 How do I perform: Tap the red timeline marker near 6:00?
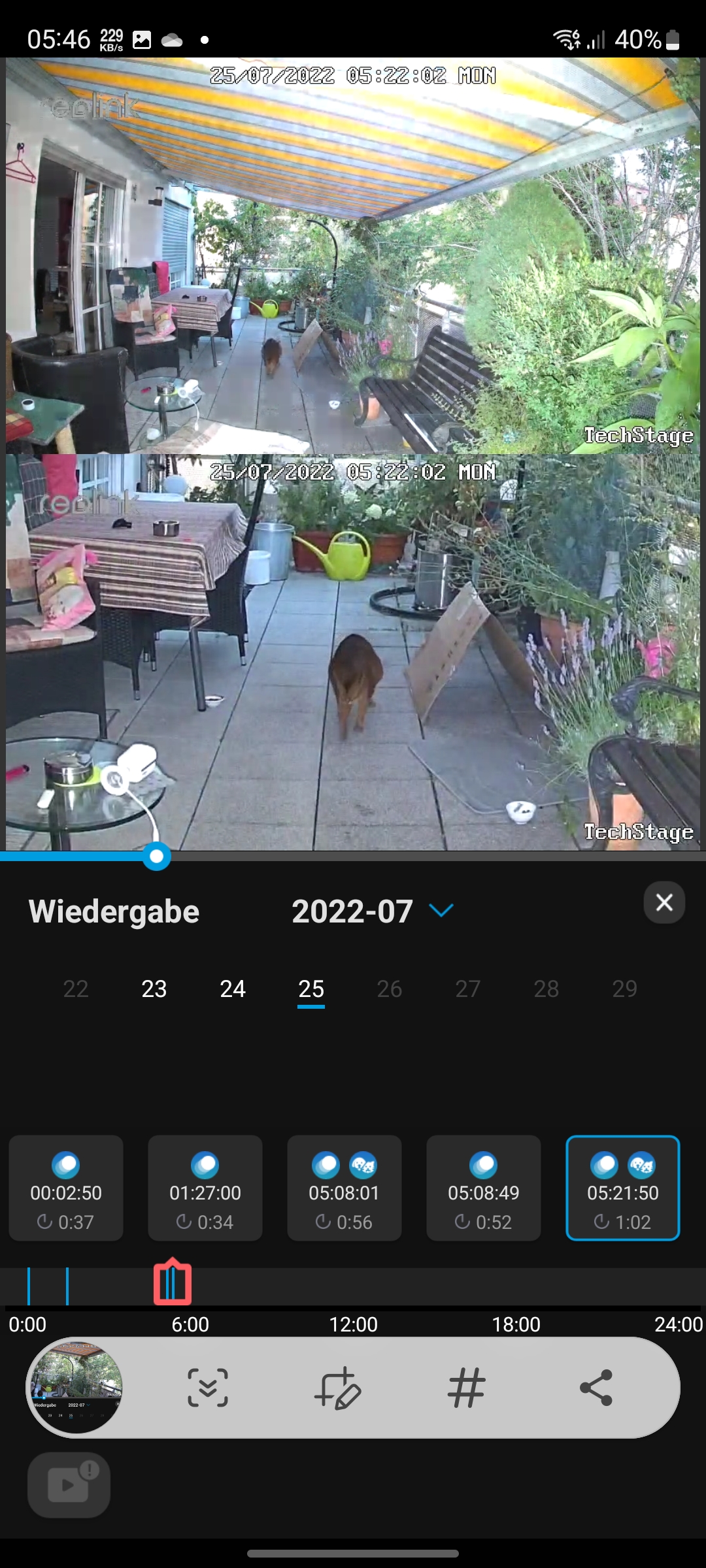pos(173,1283)
